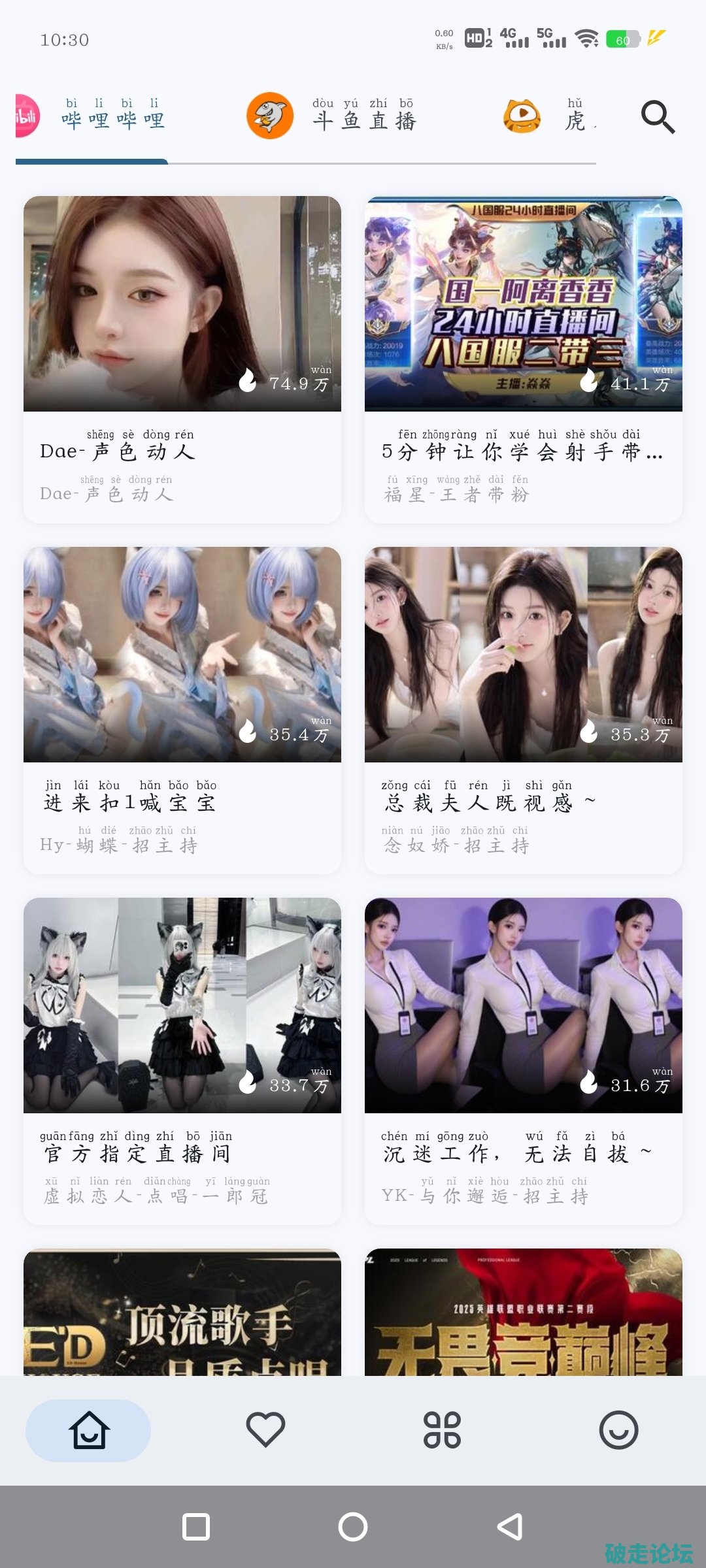Open the favorites heart tab
Image resolution: width=706 pixels, height=1568 pixels.
click(265, 1430)
